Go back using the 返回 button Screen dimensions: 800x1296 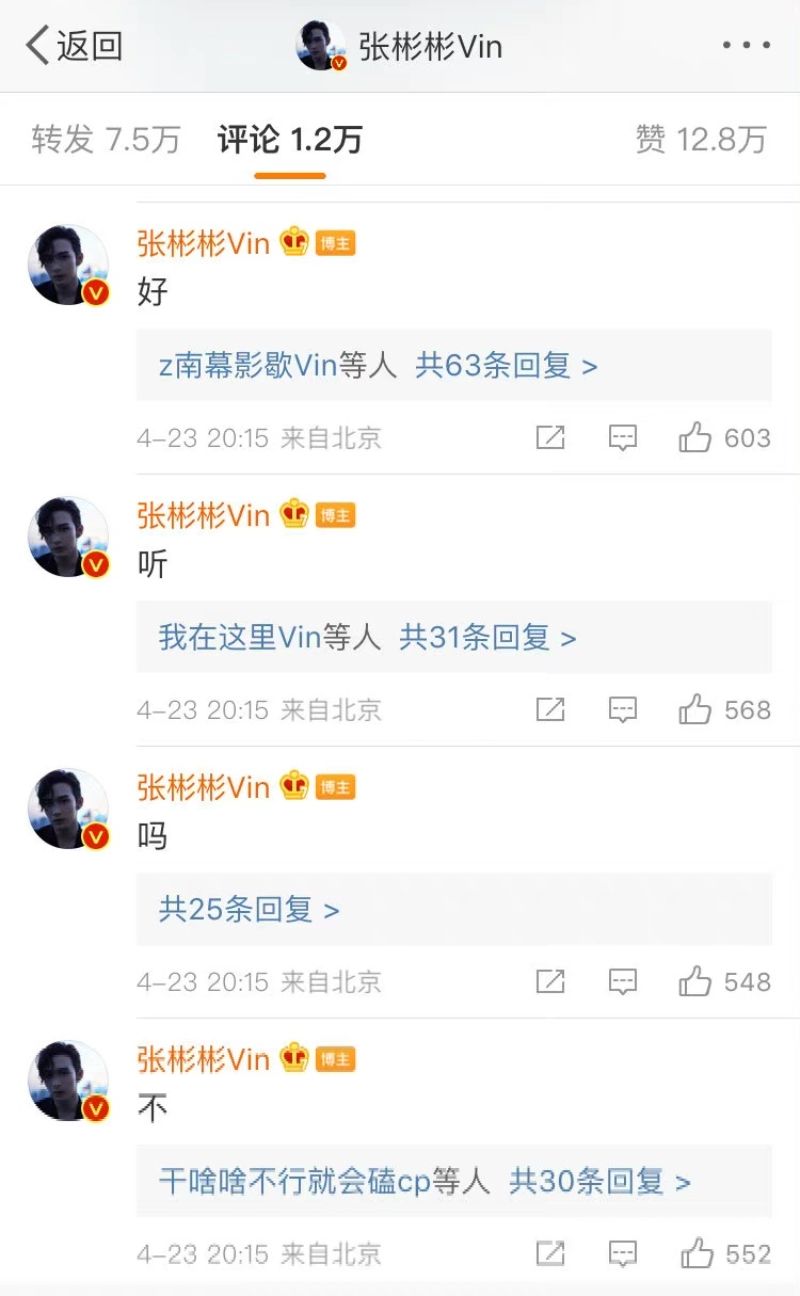coord(74,46)
